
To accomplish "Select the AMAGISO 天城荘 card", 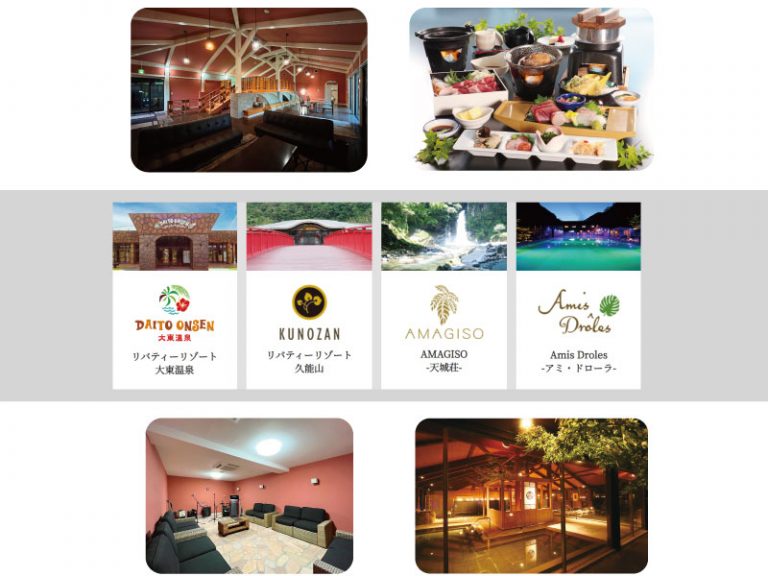I will tap(443, 296).
